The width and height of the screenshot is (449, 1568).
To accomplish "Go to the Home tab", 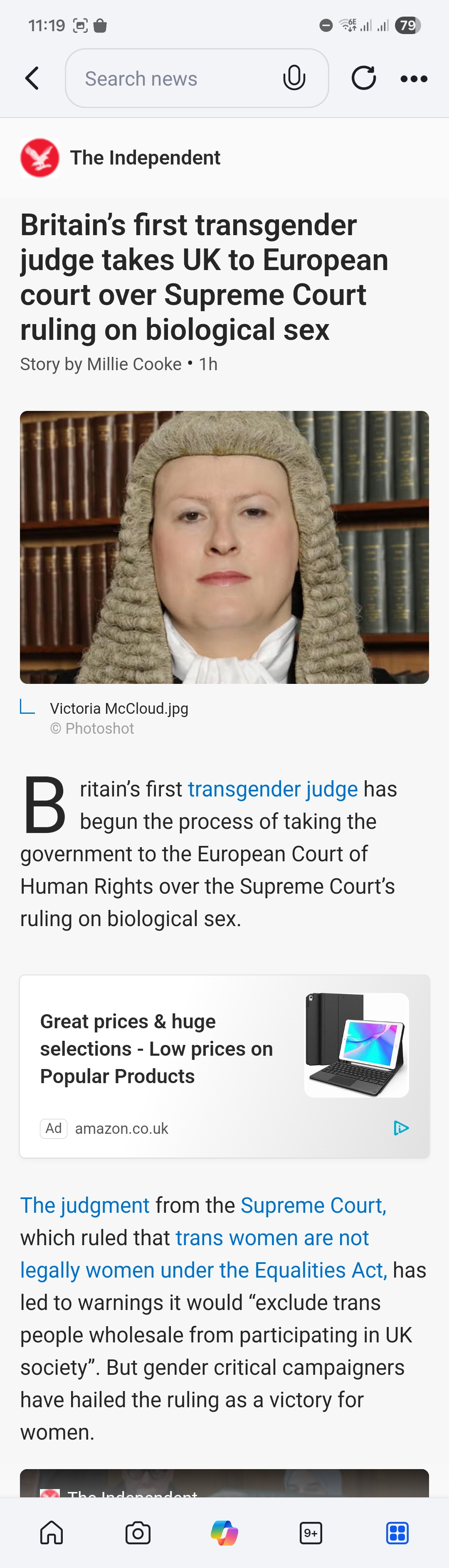I will click(52, 1533).
